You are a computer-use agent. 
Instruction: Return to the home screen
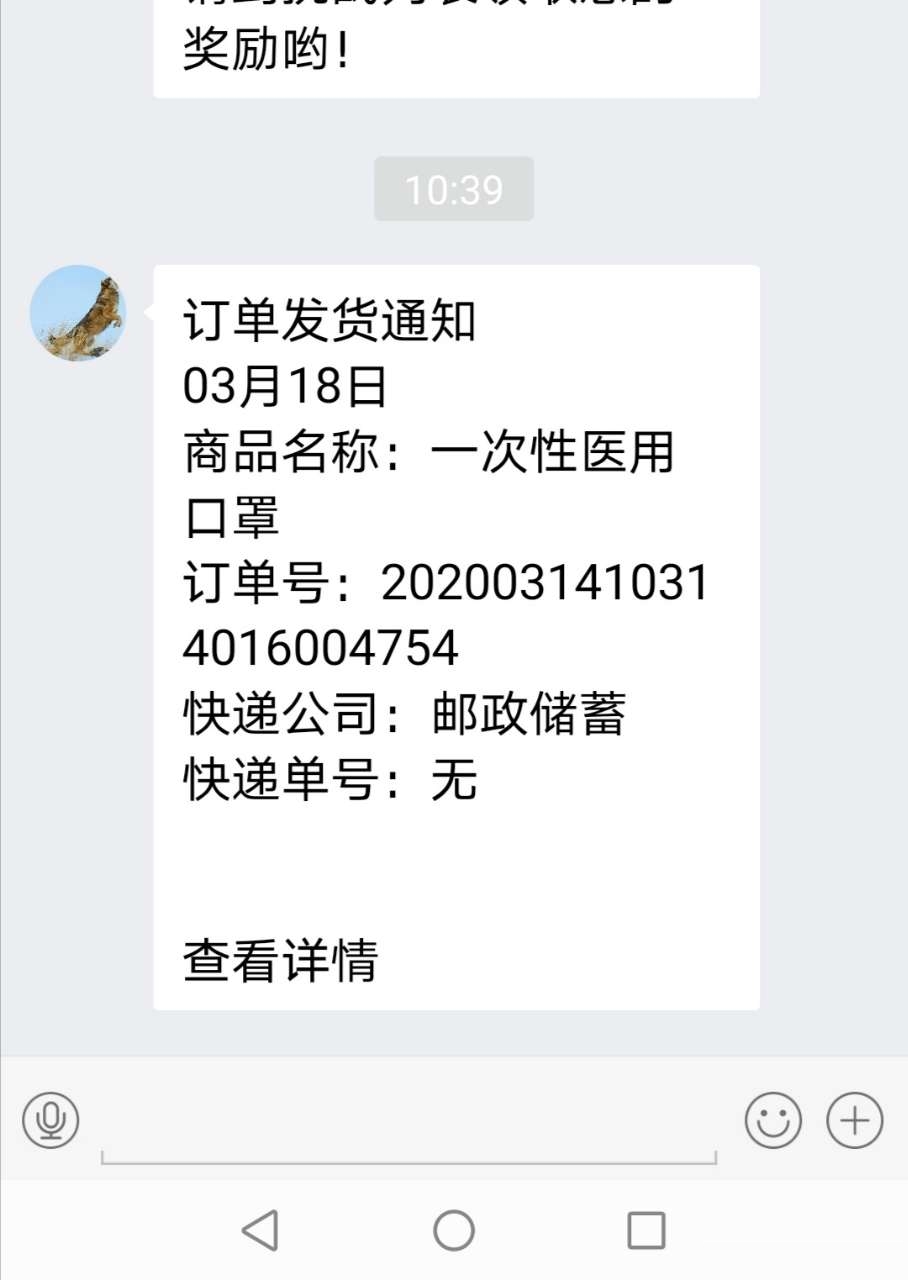pos(454,1230)
